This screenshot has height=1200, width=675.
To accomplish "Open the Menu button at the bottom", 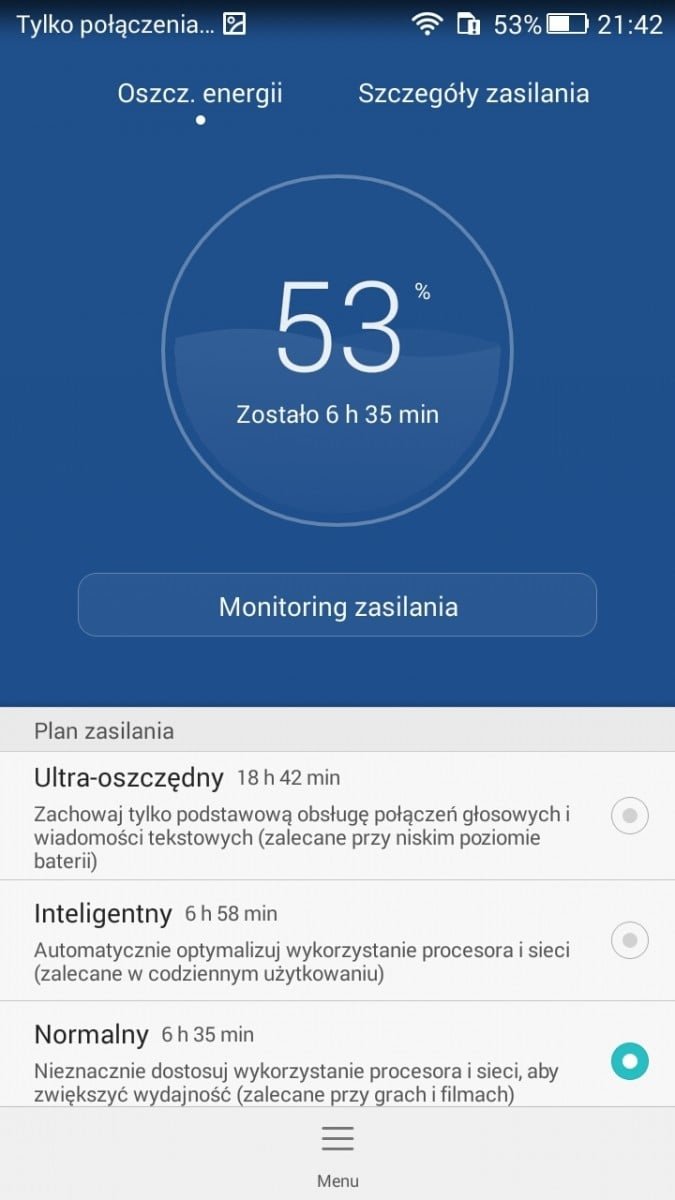I will [x=338, y=1153].
